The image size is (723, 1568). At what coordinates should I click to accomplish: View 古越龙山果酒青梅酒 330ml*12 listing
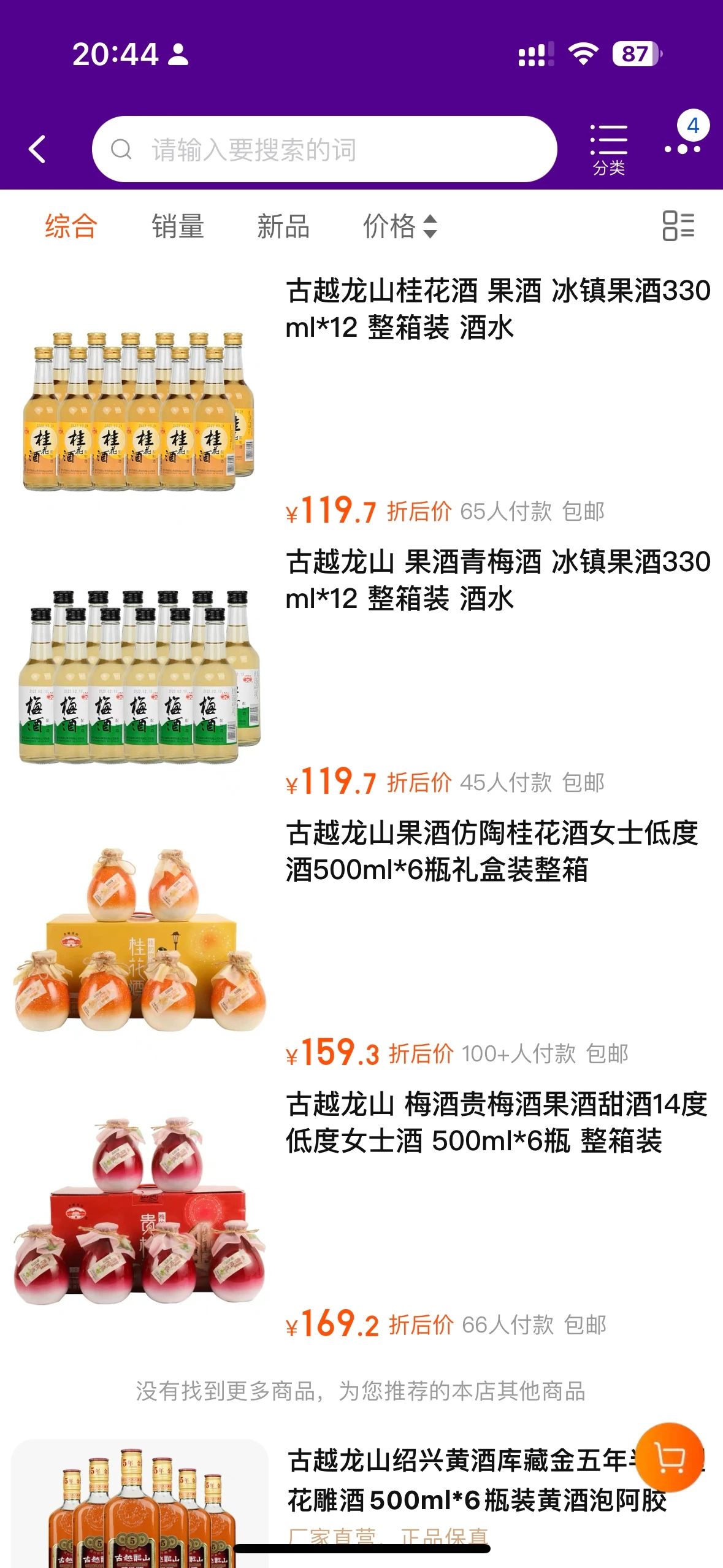[497, 580]
